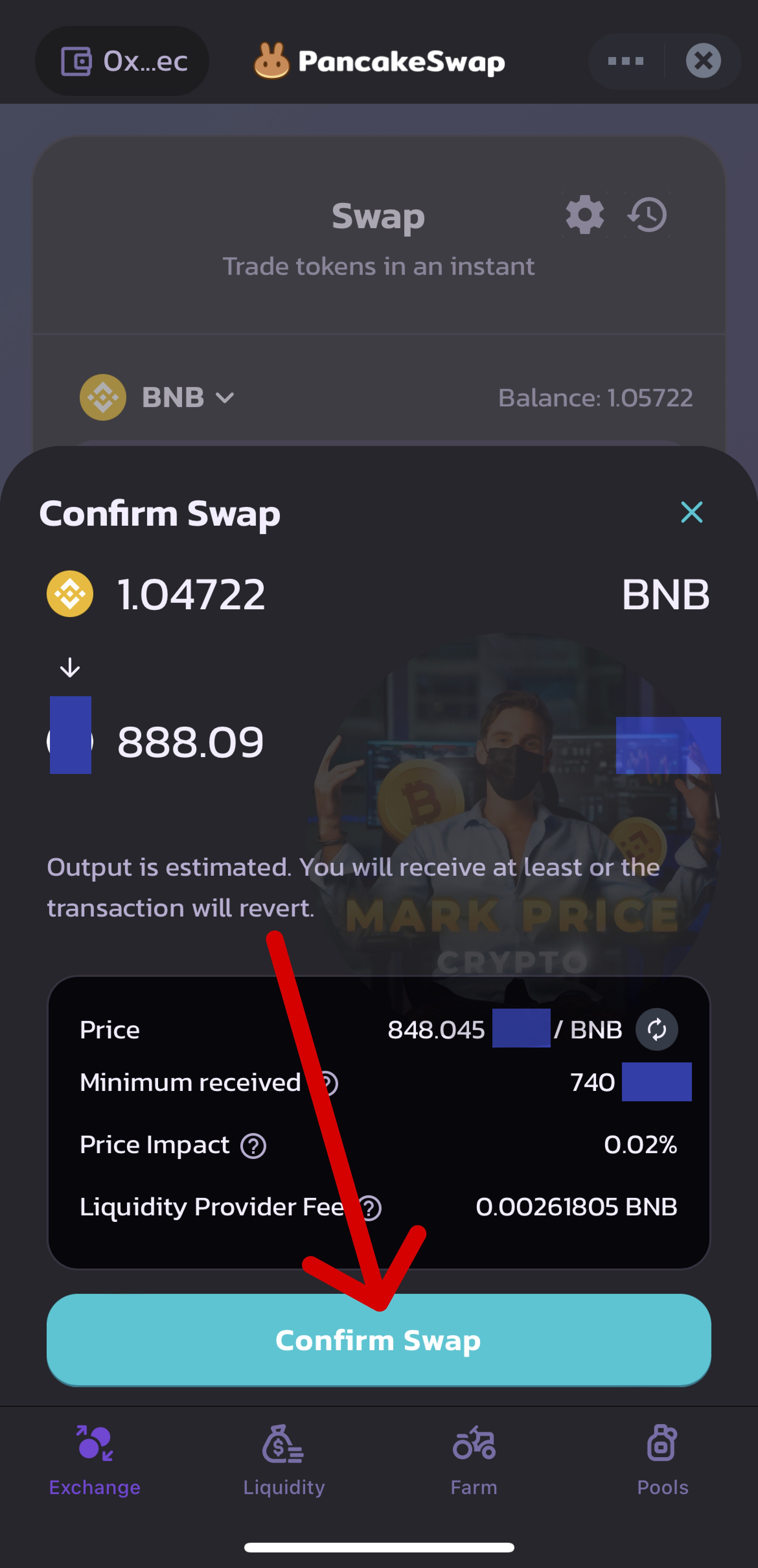The image size is (758, 1568).
Task: Open the three-dot overflow menu
Action: [x=626, y=62]
